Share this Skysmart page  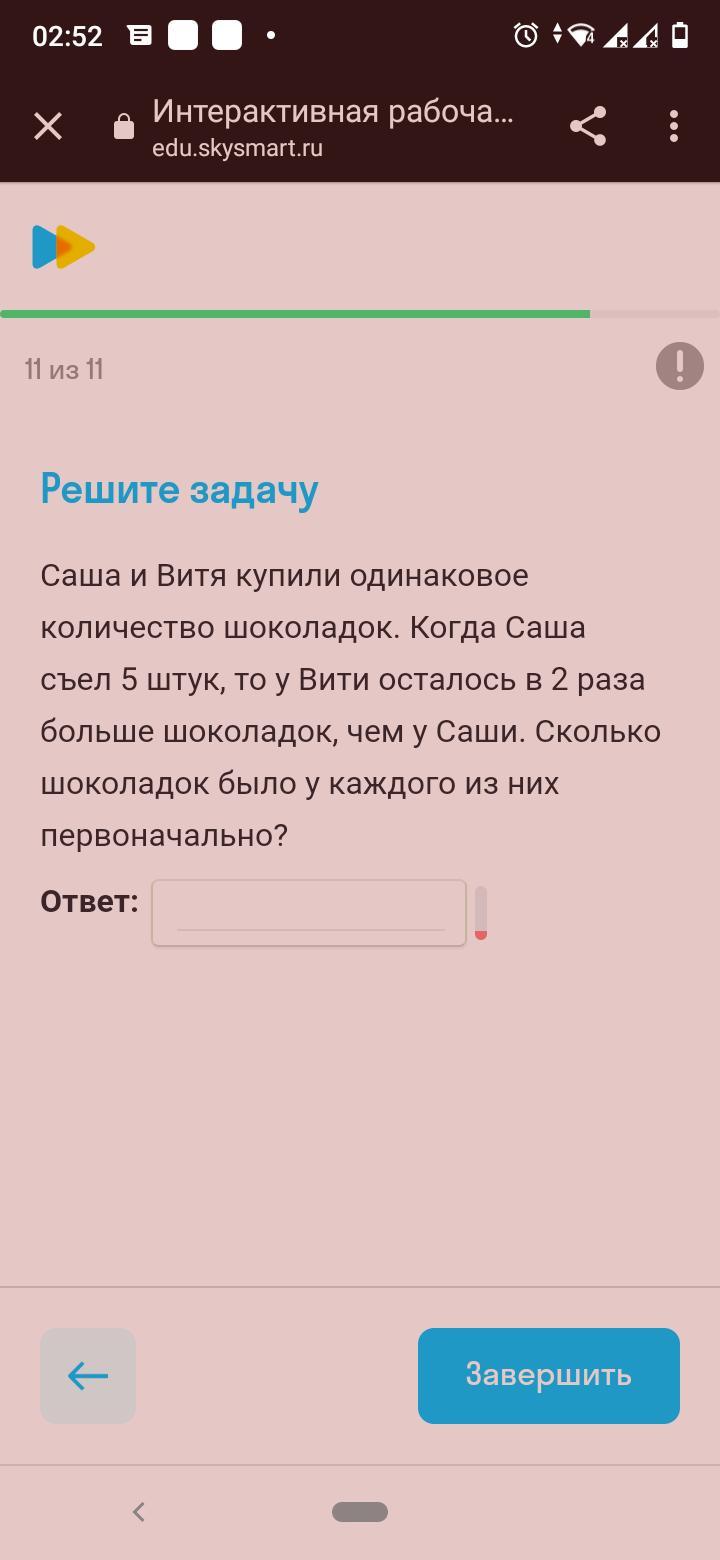(588, 126)
